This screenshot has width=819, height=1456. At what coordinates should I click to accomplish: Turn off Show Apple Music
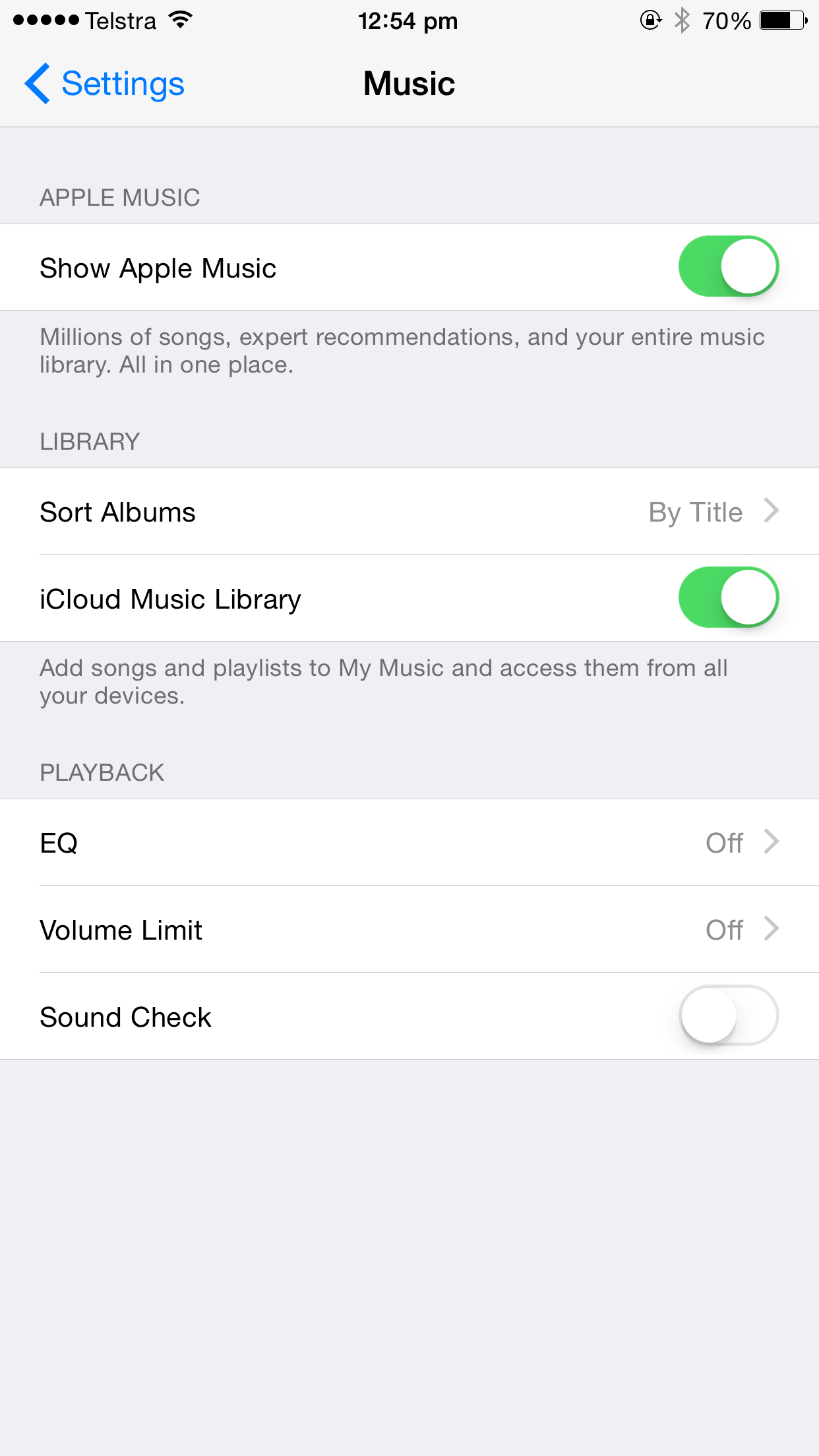729,266
